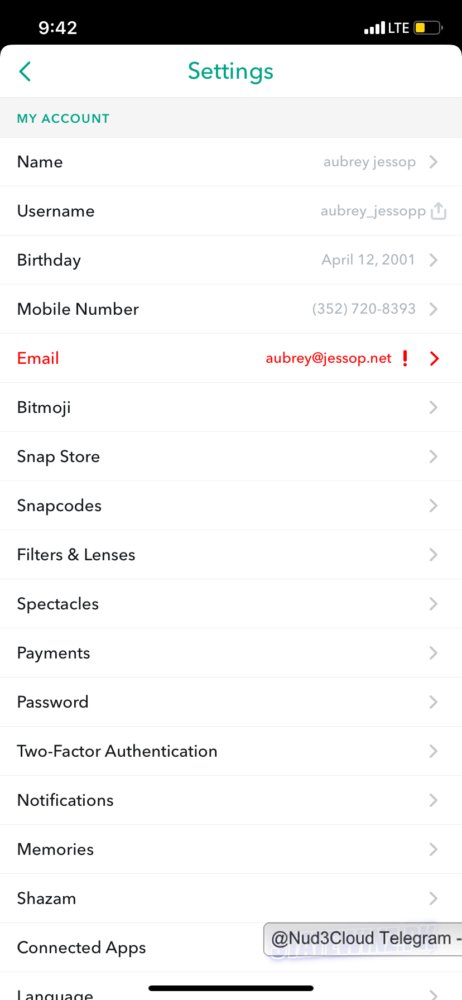Viewport: 462px width, 1000px height.
Task: Go back from Settings
Action: (25, 71)
